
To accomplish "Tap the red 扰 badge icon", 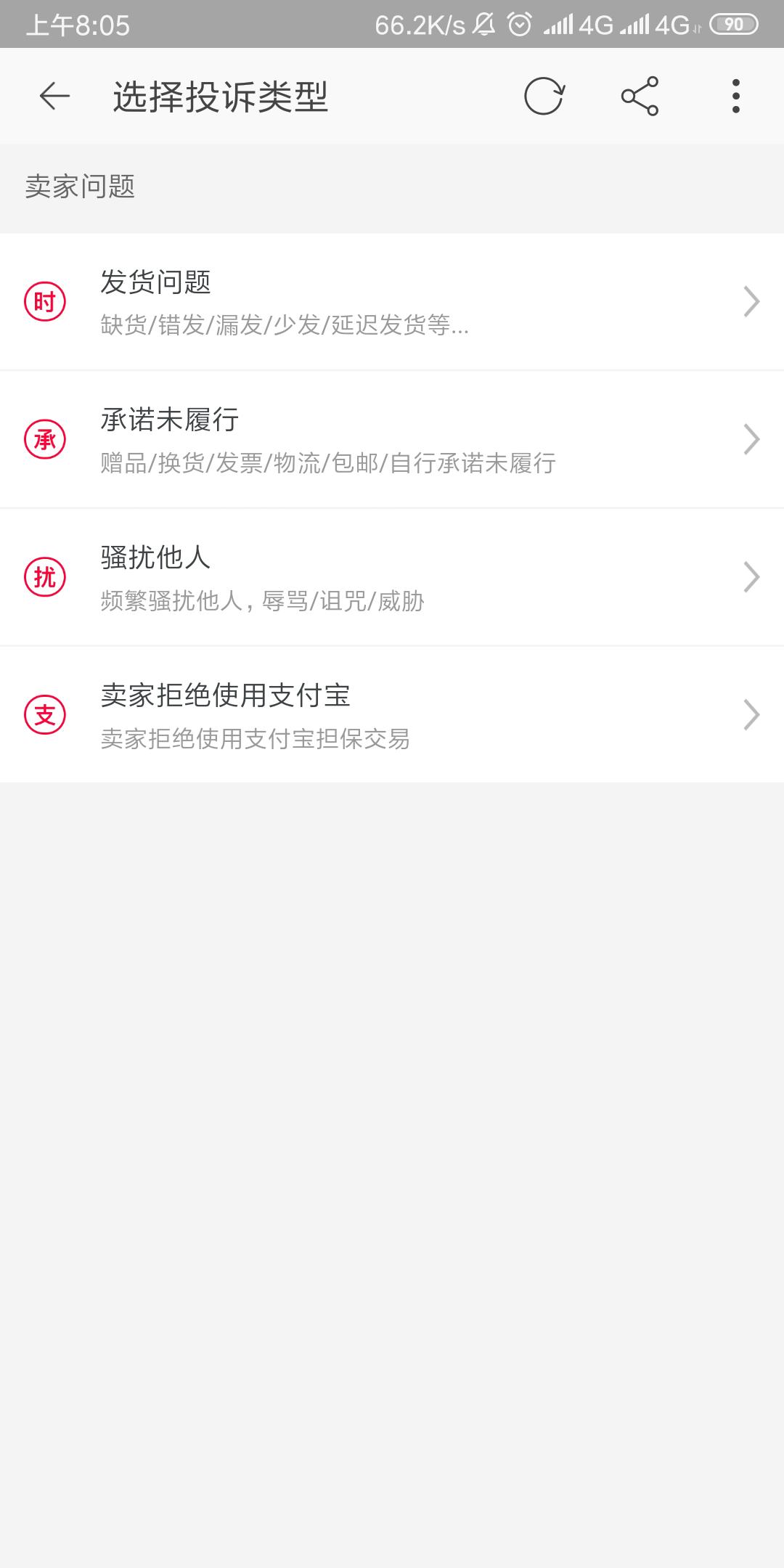I will tap(45, 575).
